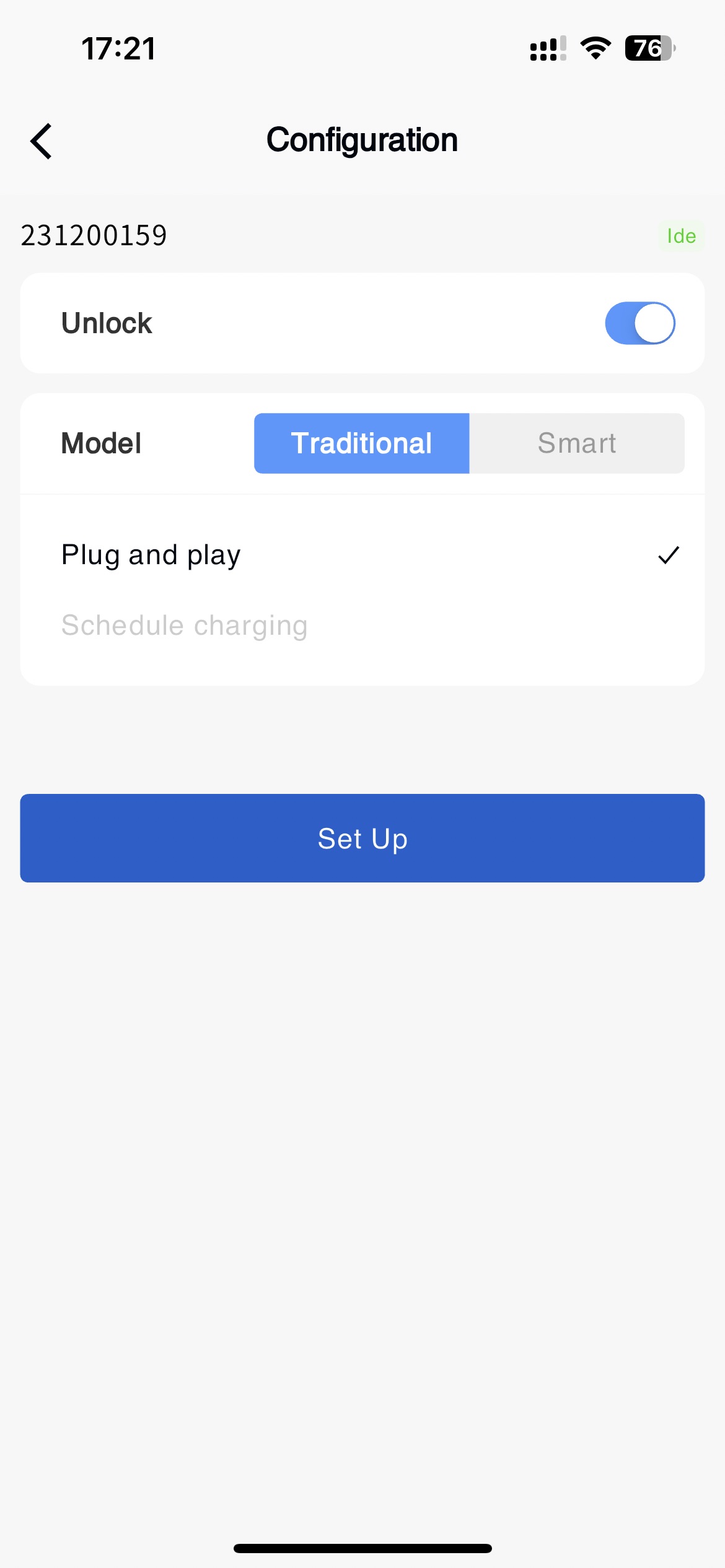Choose the Plug and play option
This screenshot has height=1568, width=725.
(x=151, y=555)
